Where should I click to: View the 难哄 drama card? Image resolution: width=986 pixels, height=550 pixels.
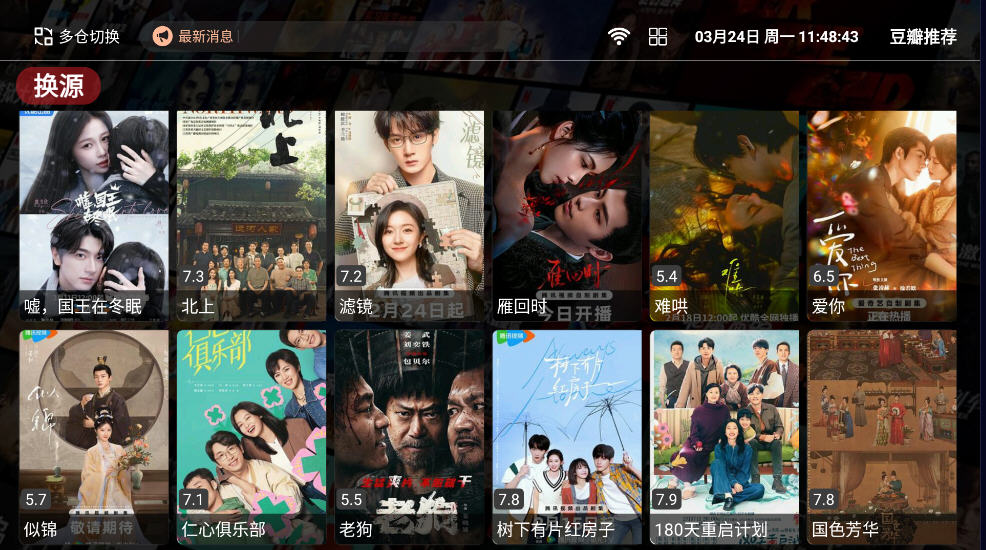pos(724,215)
